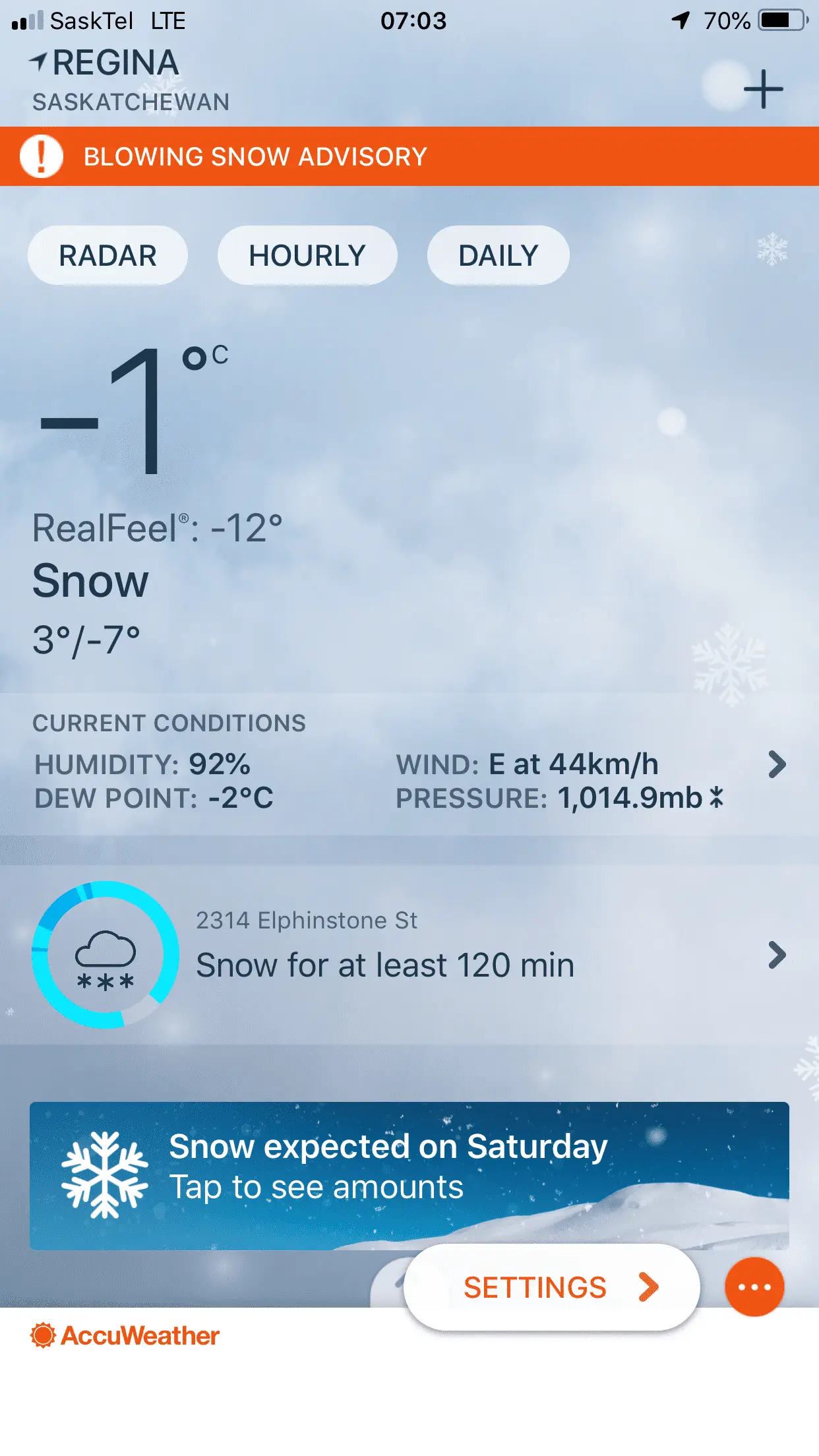Switch to the Hourly forecast

tap(307, 256)
